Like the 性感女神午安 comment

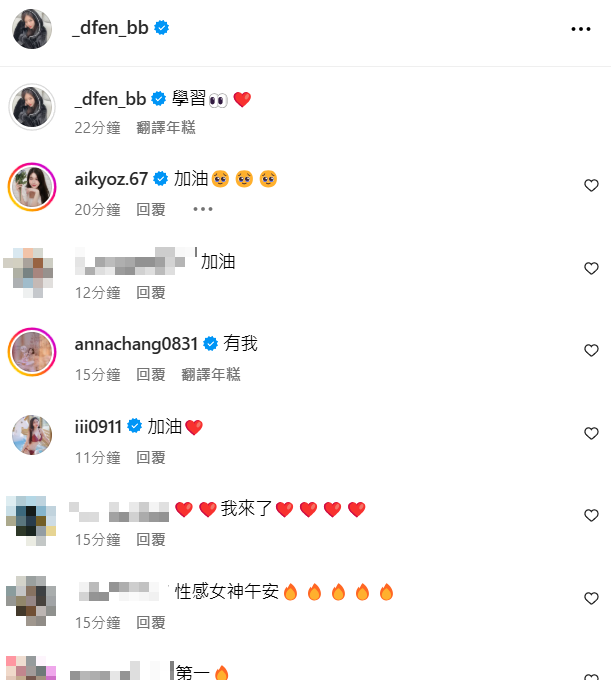pos(591,598)
